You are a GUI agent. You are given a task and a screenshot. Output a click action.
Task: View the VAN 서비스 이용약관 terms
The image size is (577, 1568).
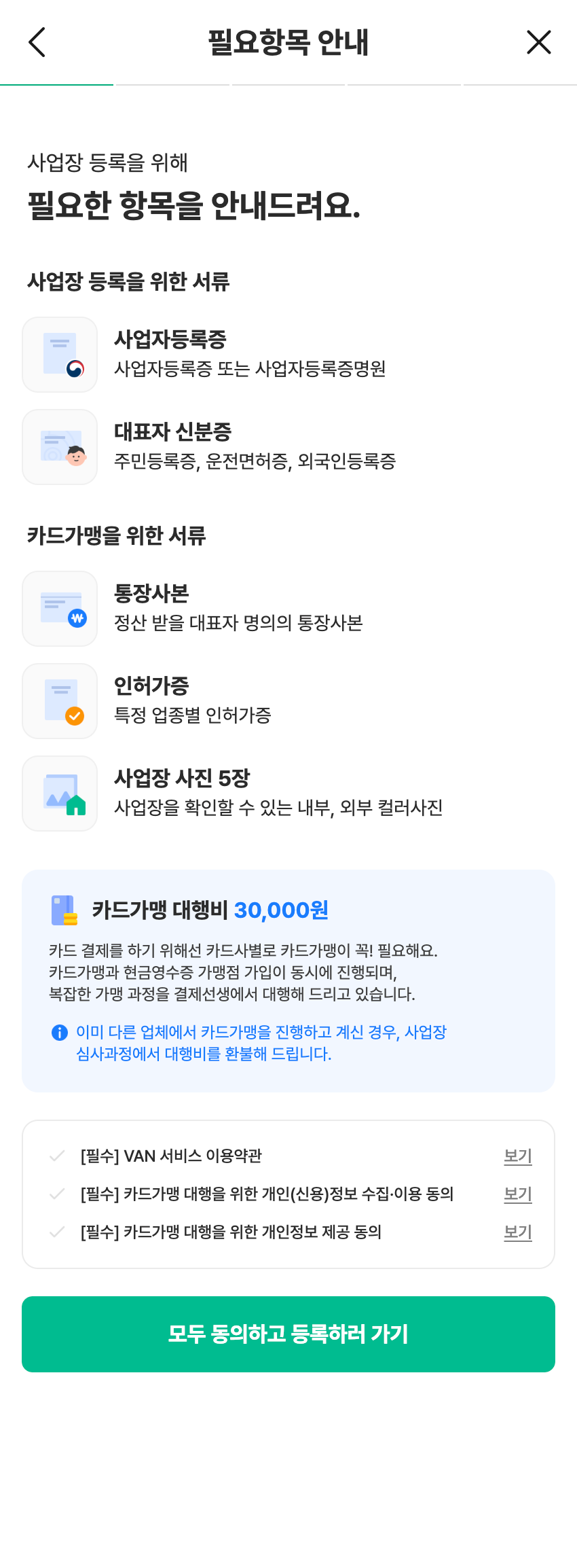[x=517, y=1156]
